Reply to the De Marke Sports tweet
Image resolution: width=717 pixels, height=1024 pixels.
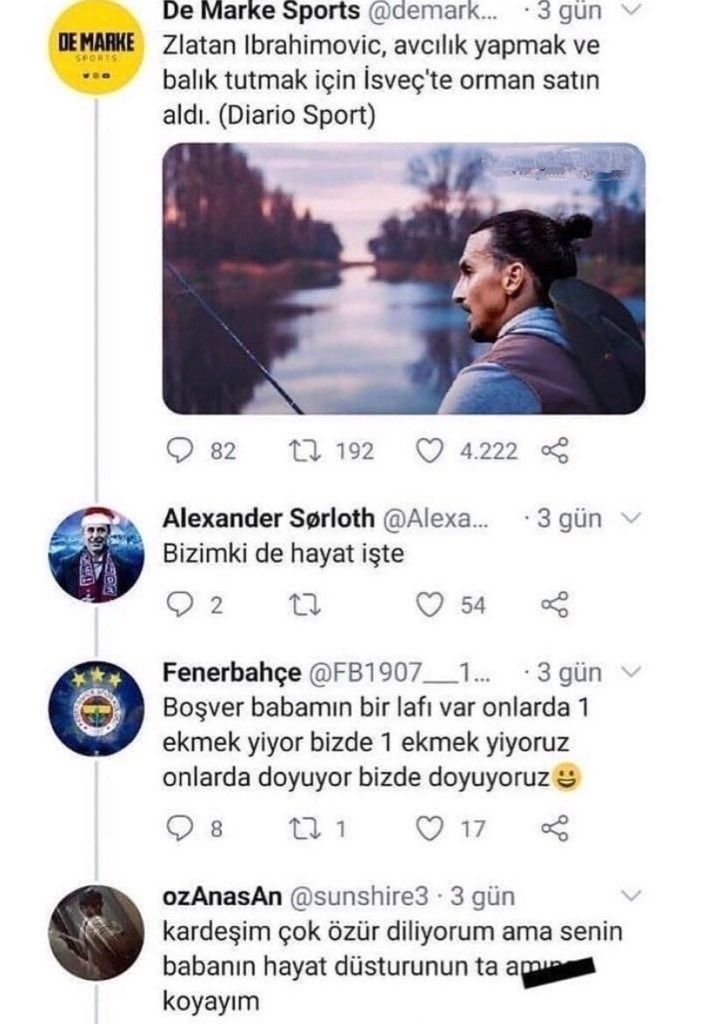tap(180, 452)
